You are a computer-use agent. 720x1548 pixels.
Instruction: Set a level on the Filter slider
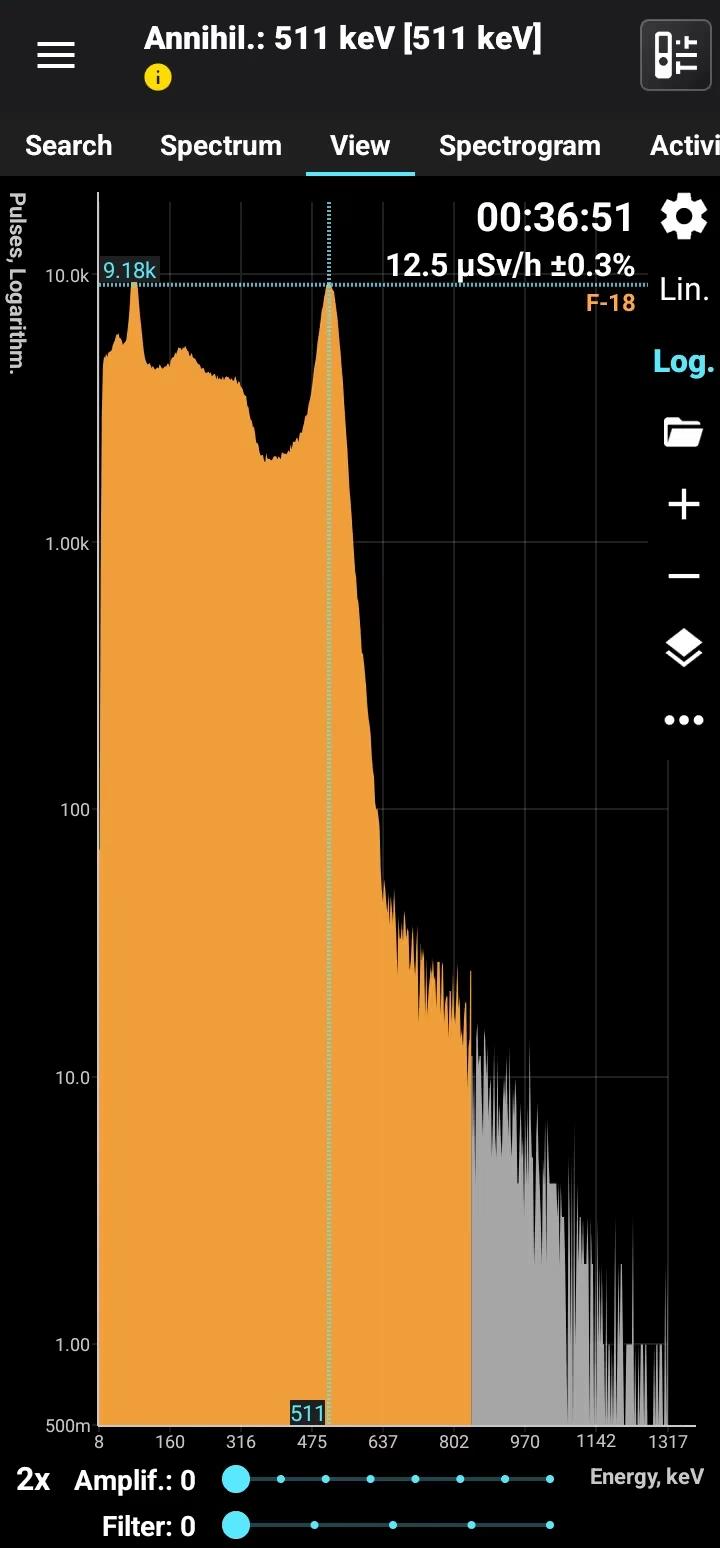point(392,1525)
